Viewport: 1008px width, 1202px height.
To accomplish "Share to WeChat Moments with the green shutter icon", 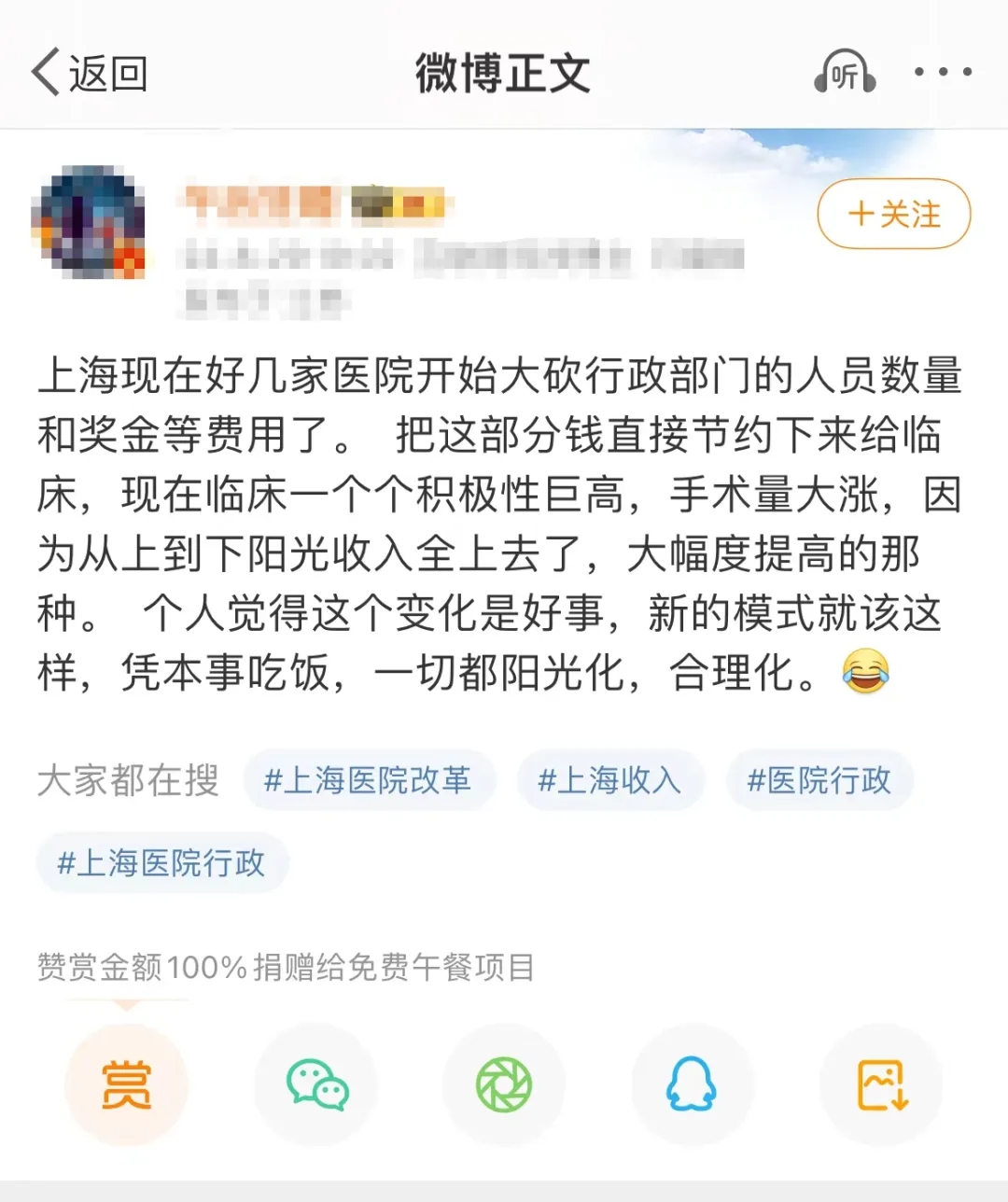I will 504,1085.
